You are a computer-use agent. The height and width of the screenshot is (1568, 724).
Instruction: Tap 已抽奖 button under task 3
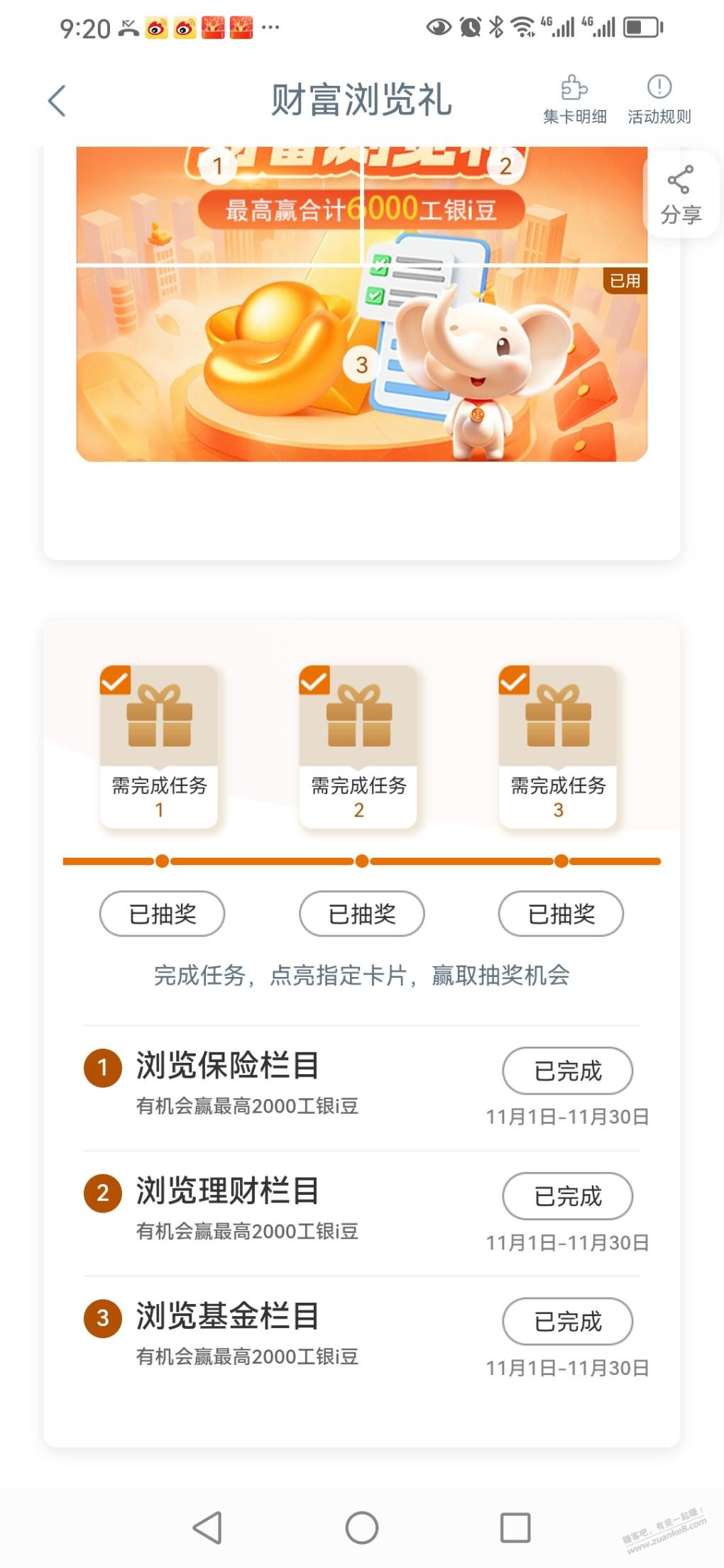point(561,914)
